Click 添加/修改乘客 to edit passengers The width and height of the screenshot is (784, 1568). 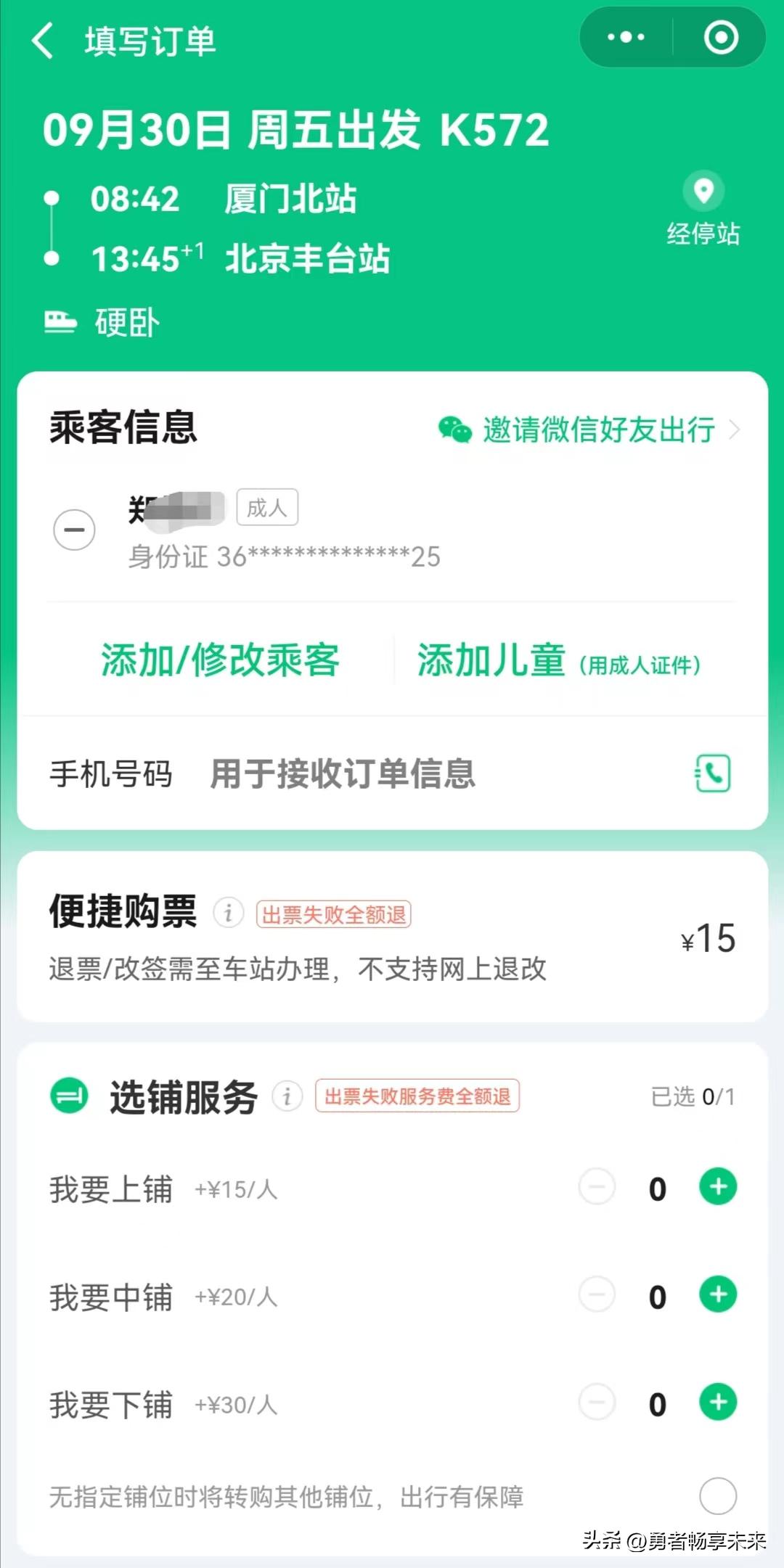click(x=218, y=660)
